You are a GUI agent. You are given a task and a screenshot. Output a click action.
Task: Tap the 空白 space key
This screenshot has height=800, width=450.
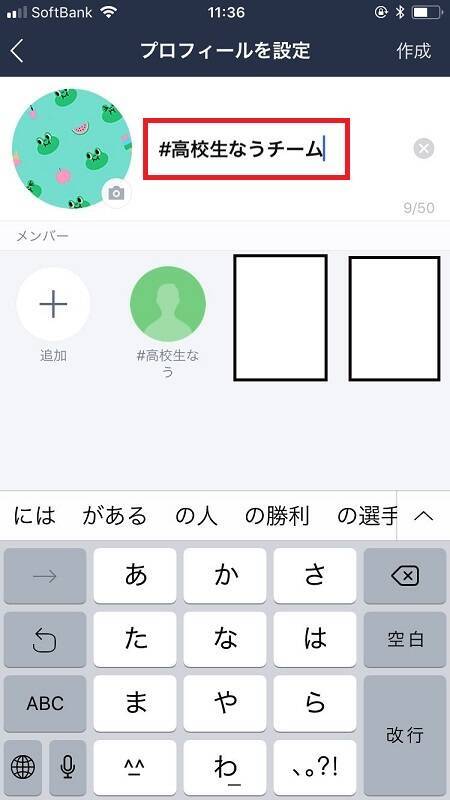(405, 640)
